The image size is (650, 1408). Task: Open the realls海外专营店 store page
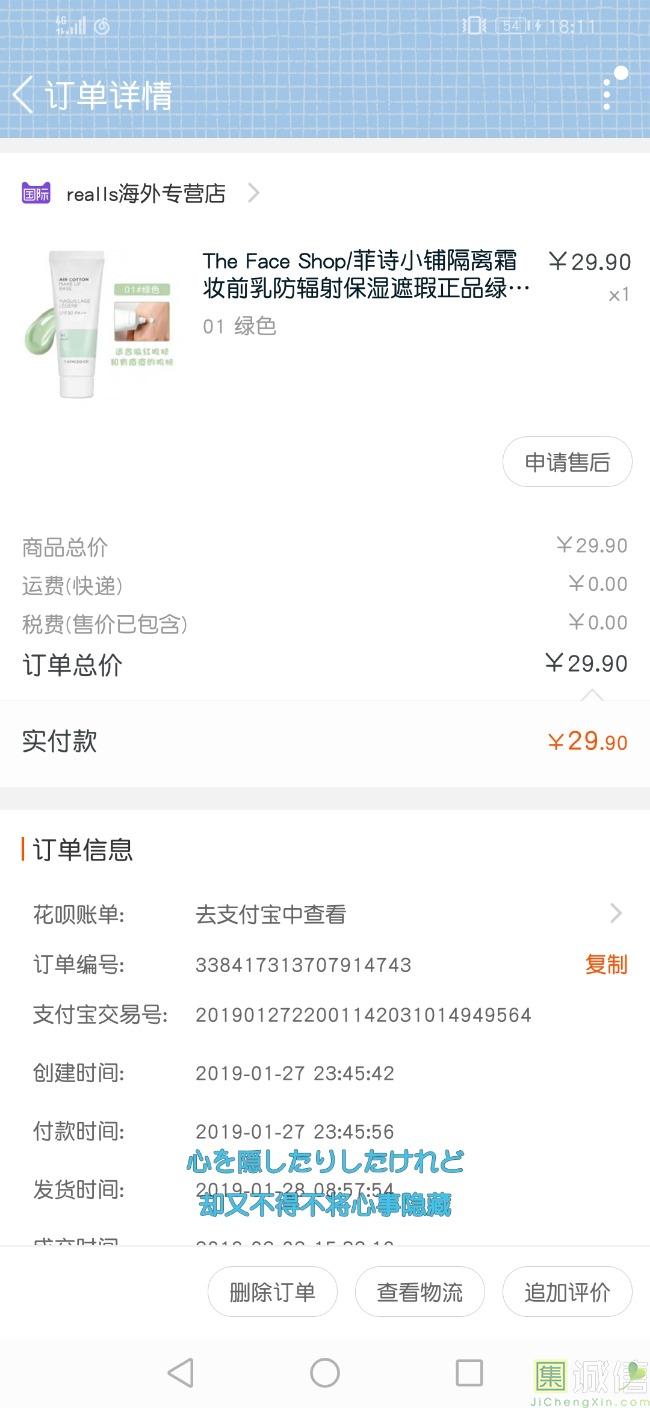click(145, 193)
